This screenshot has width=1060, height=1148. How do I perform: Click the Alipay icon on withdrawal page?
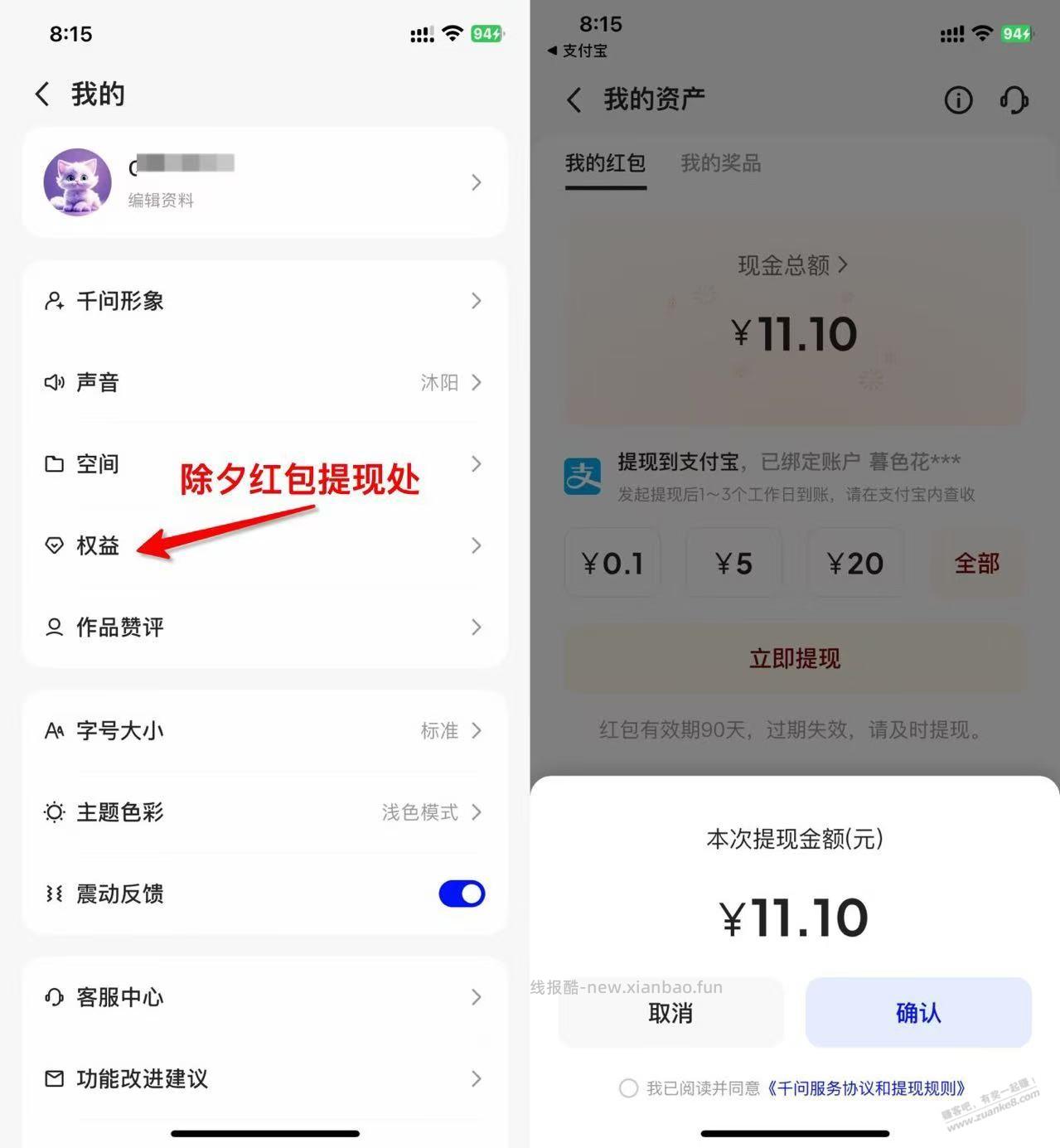[583, 477]
